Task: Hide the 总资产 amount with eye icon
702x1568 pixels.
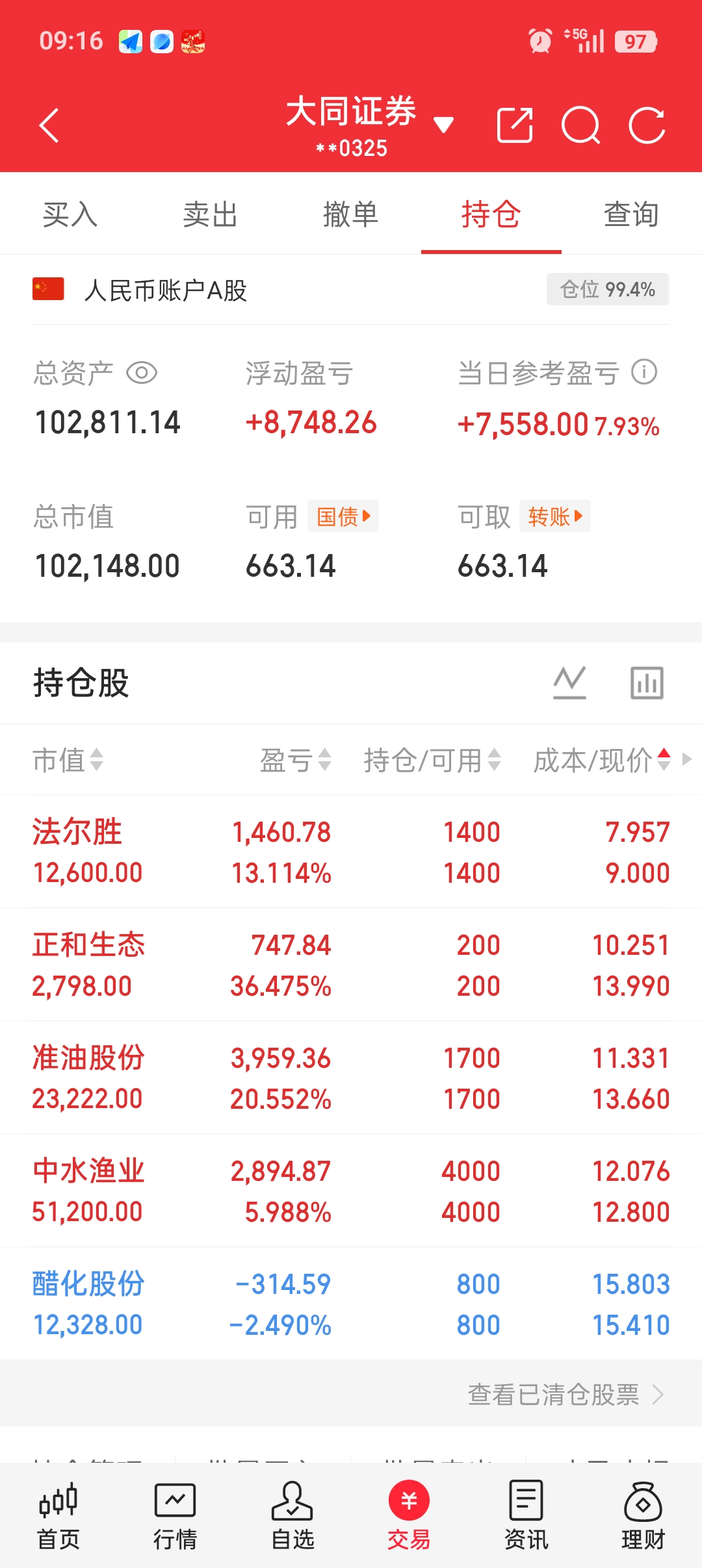Action: pos(142,373)
